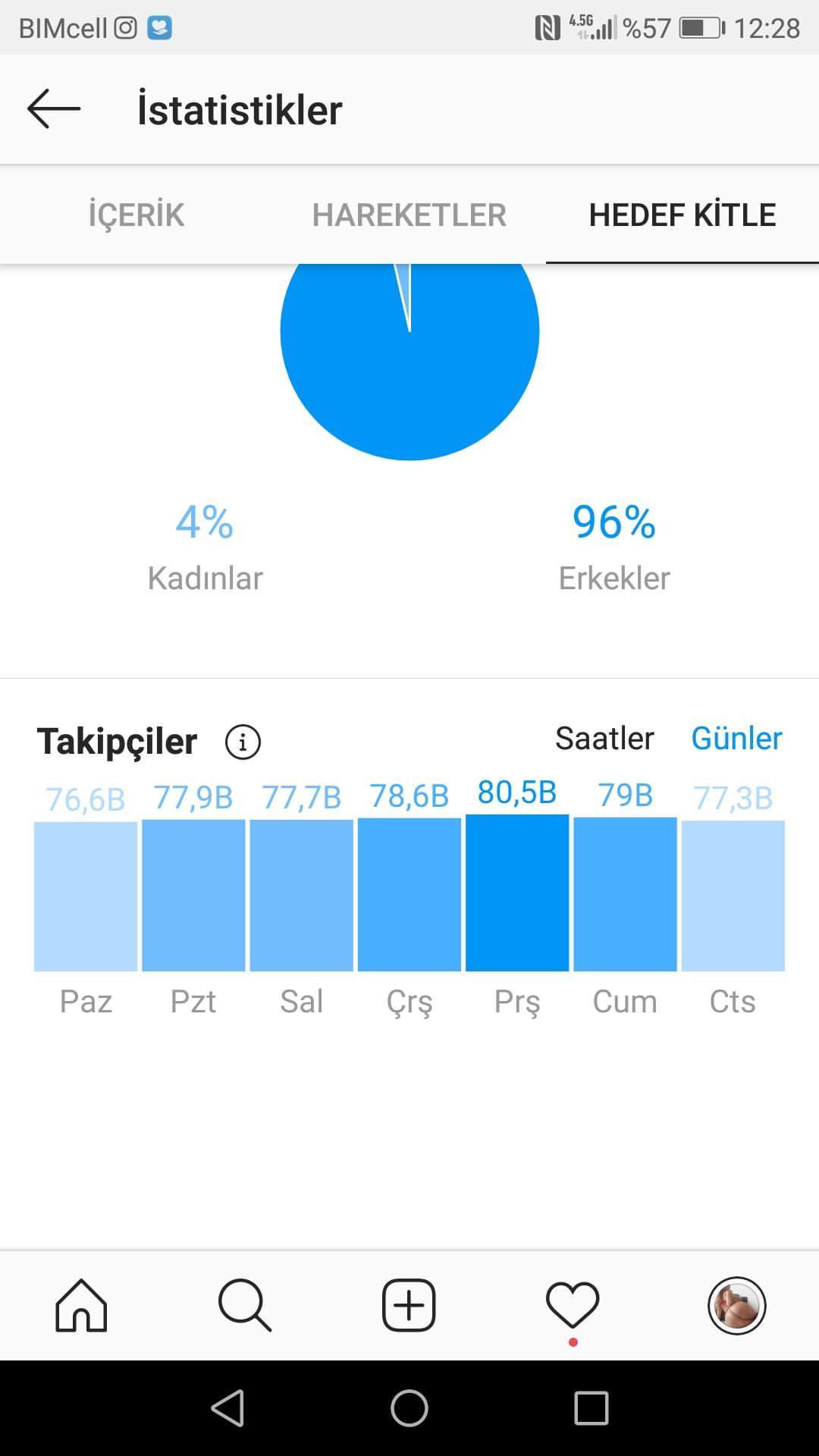Open the activity heart tab
Screen dimensions: 819x1456
(x=573, y=1305)
